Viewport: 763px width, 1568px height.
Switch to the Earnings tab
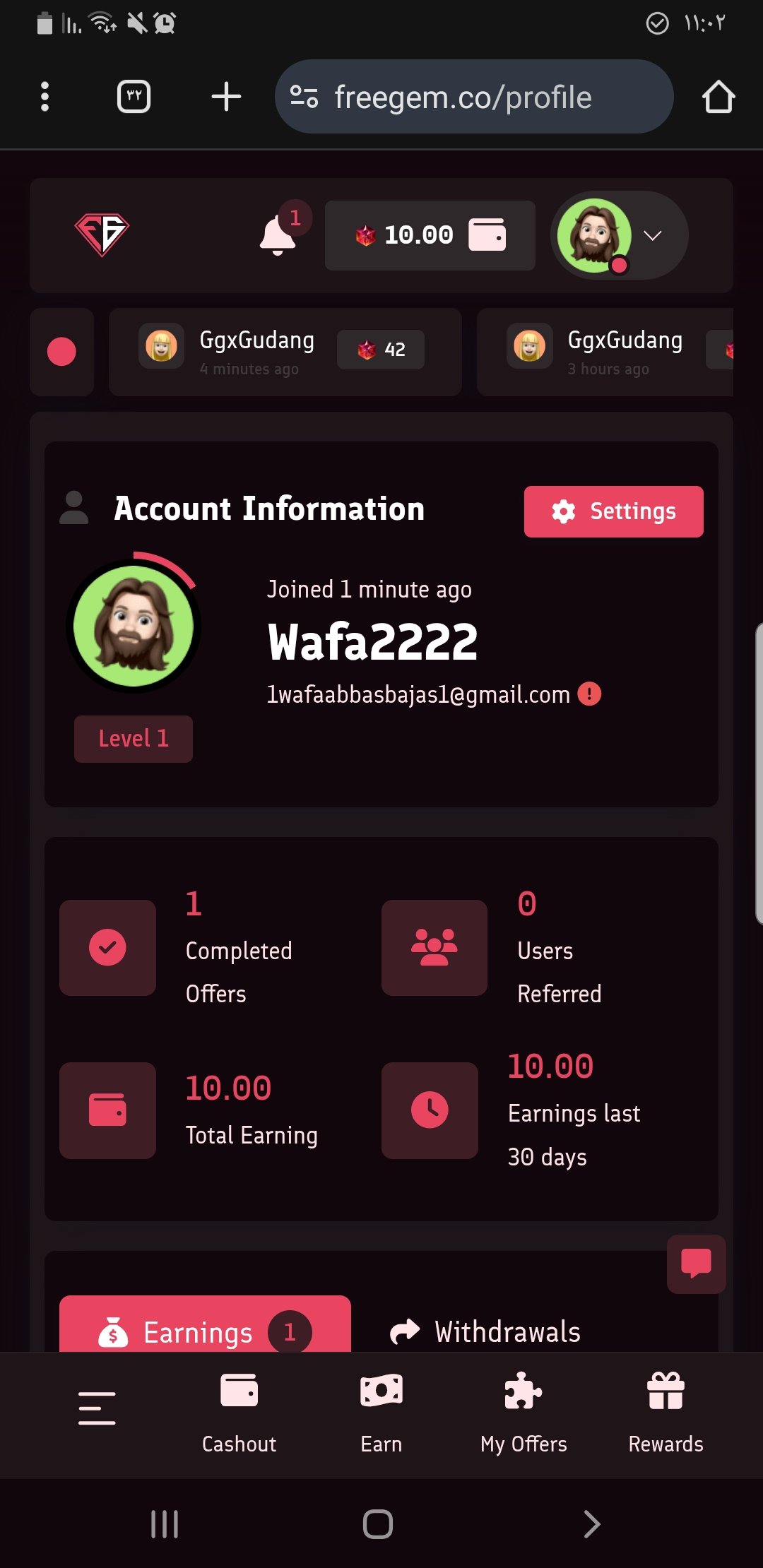(205, 1331)
